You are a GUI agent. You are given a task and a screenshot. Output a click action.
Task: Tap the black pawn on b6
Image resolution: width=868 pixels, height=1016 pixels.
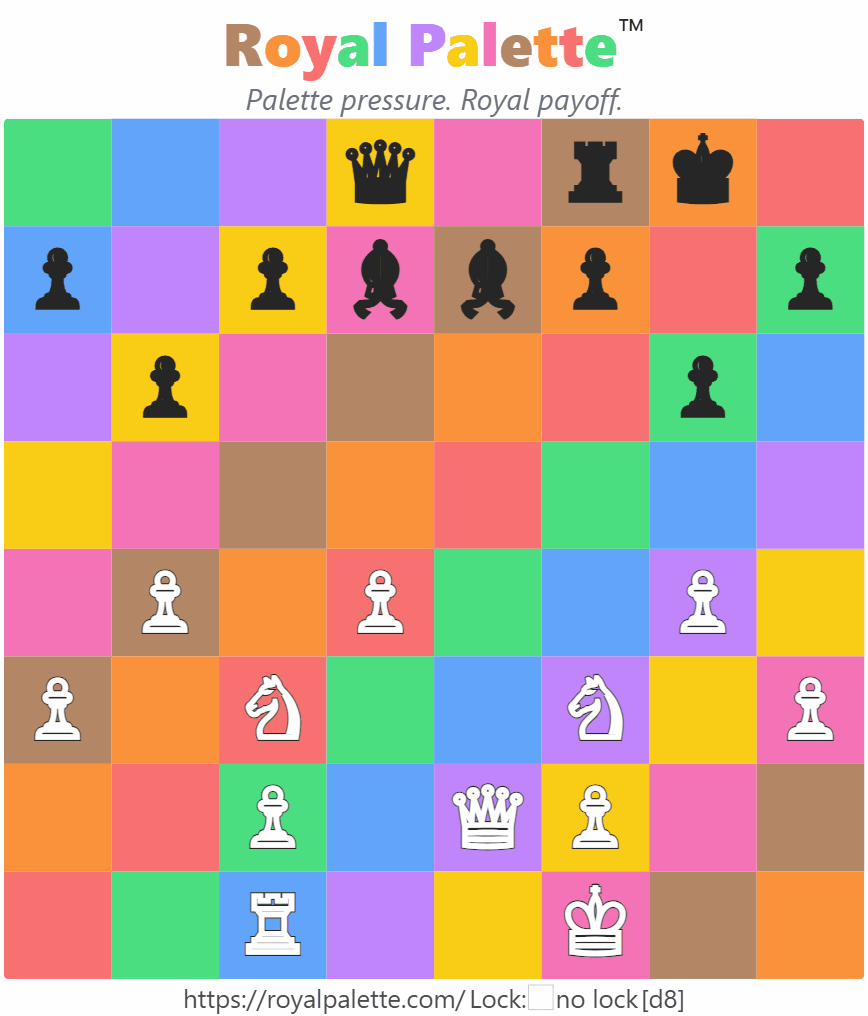tap(165, 387)
